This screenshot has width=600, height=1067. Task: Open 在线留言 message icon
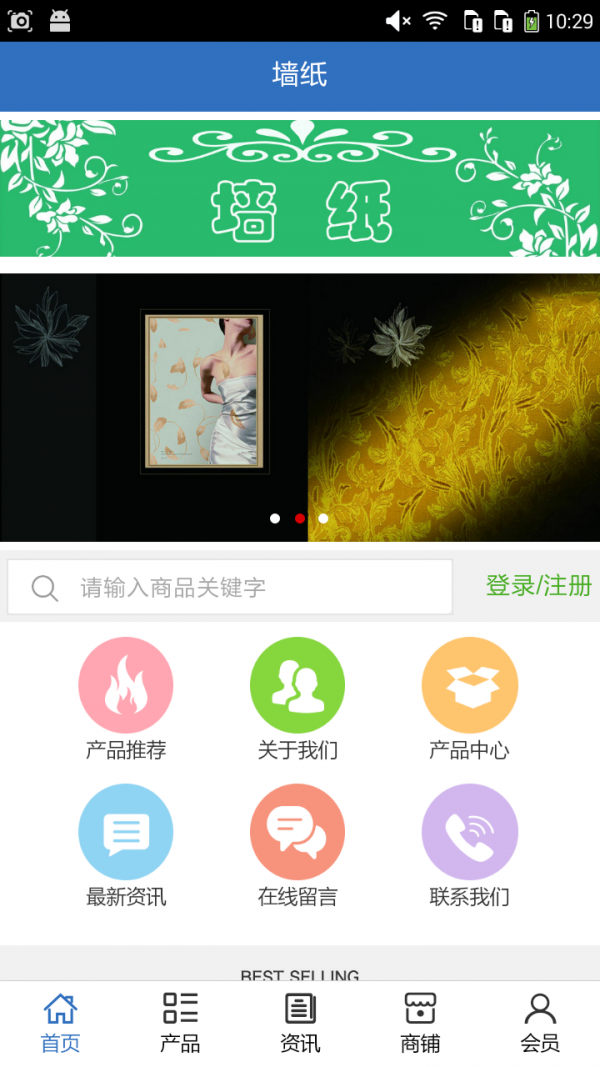[x=297, y=832]
